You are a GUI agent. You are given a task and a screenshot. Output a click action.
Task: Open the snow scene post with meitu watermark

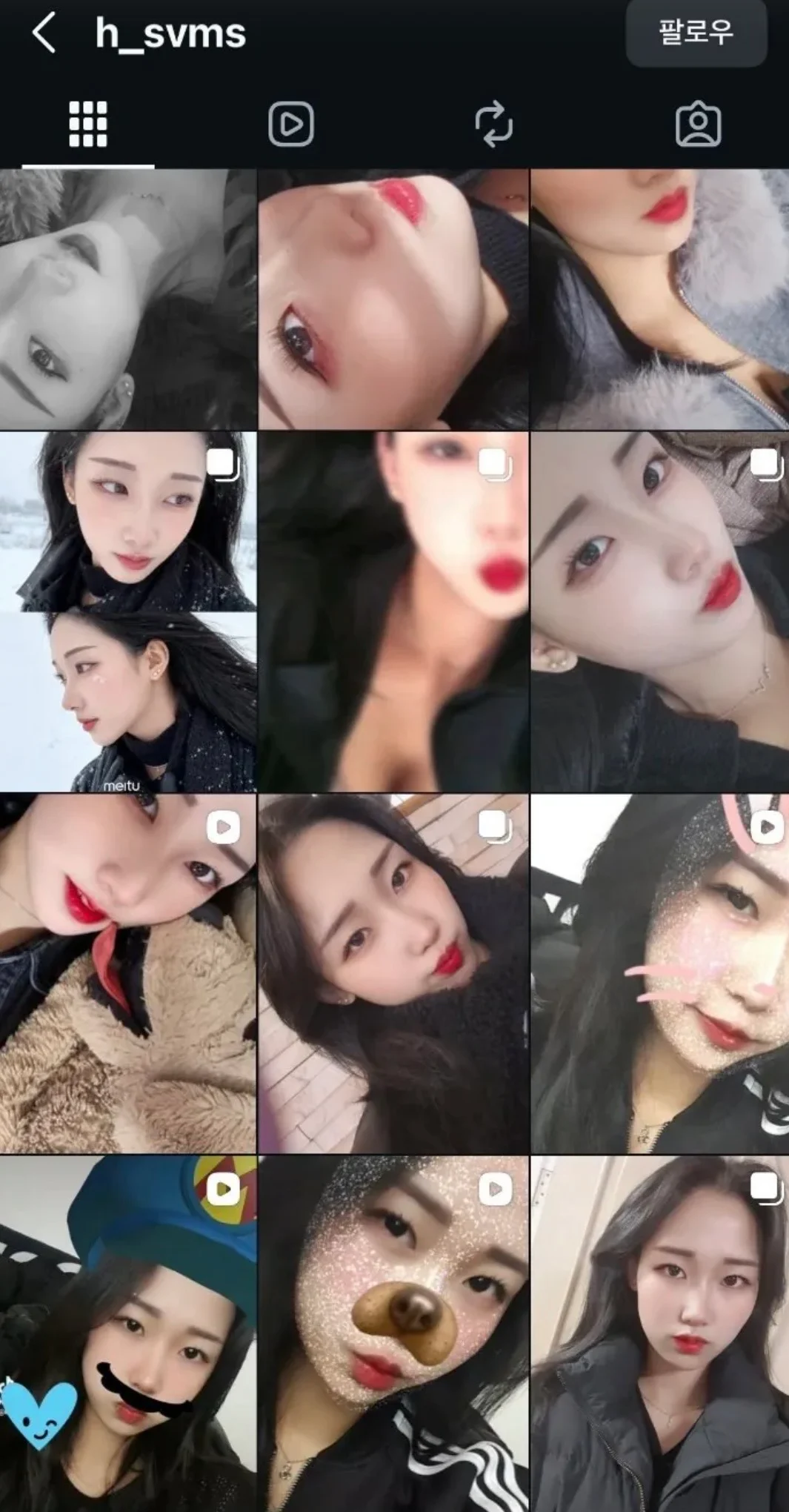128,612
